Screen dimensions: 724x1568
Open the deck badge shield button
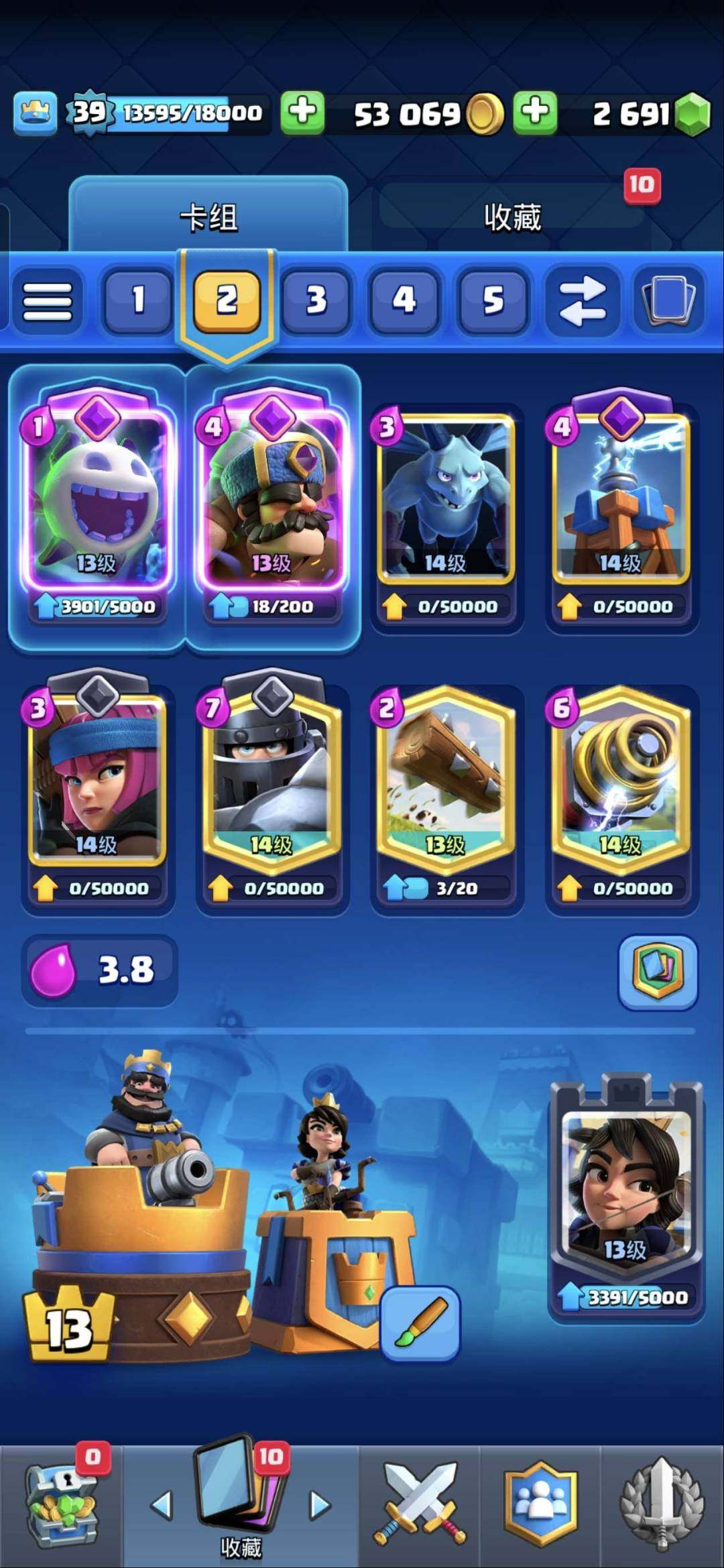pos(658,971)
